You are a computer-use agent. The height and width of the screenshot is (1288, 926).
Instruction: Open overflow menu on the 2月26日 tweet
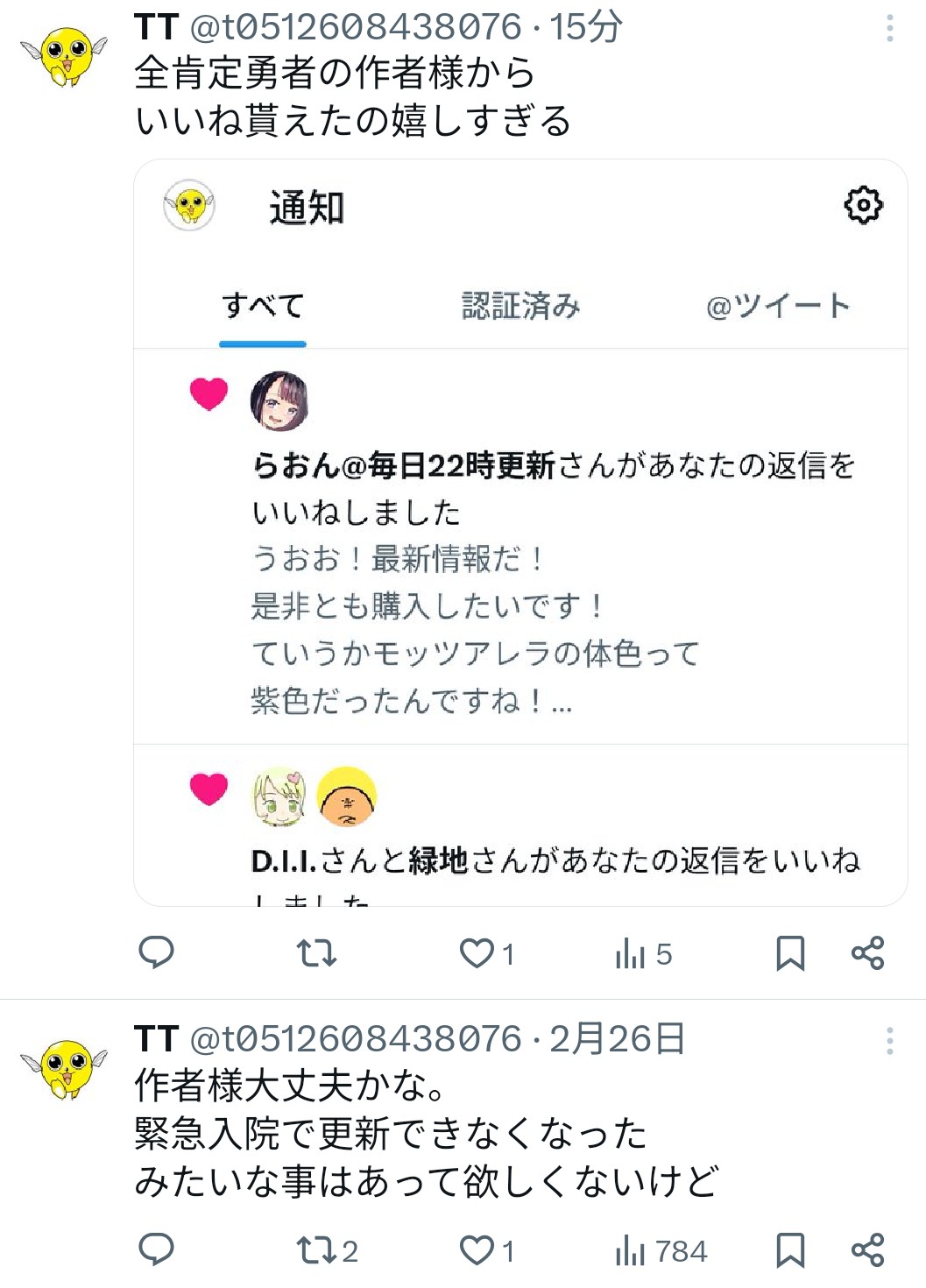point(889,1040)
